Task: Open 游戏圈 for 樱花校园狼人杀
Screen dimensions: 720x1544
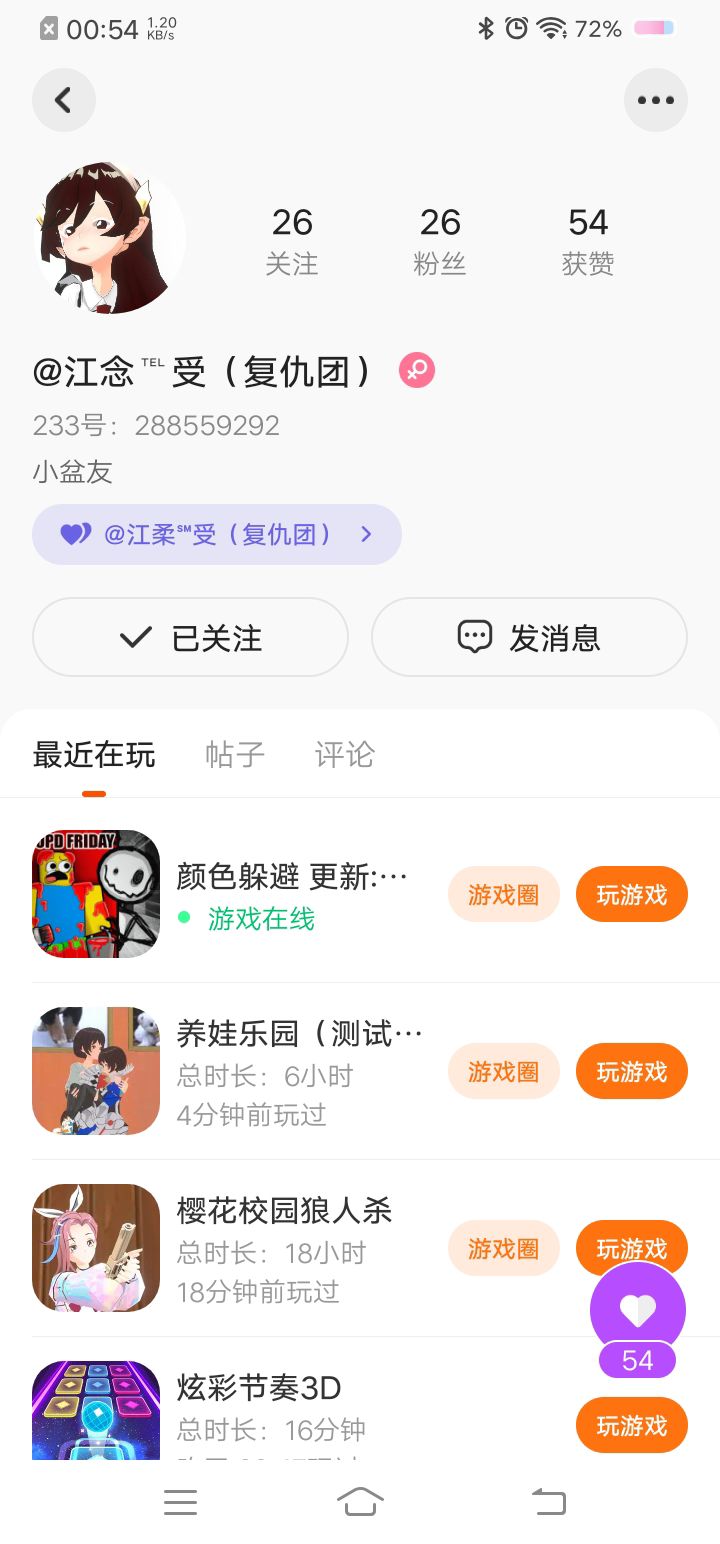Action: [x=503, y=1248]
